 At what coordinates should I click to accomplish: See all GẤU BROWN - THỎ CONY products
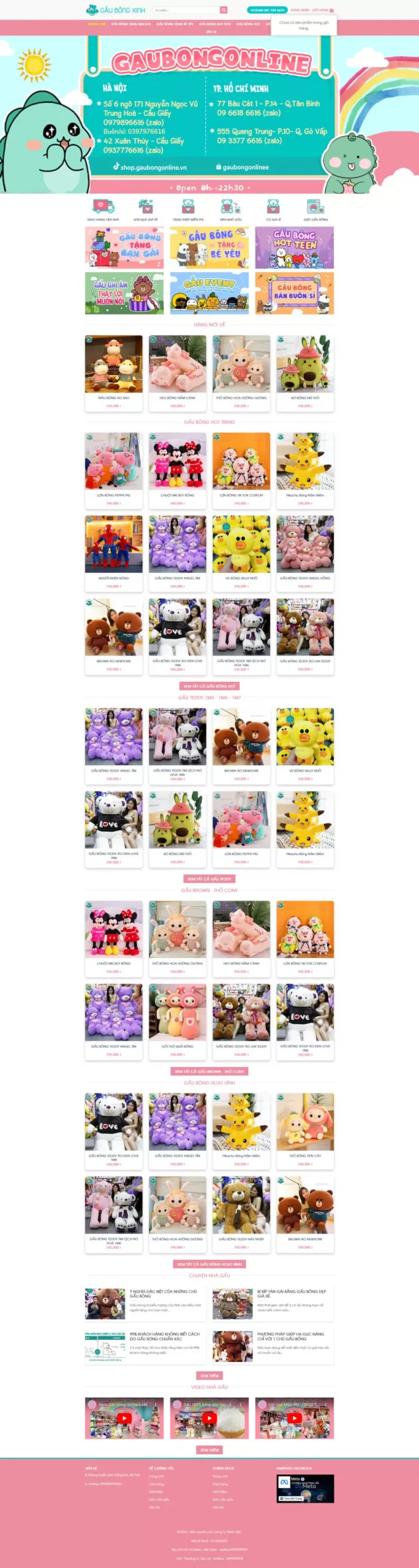click(x=209, y=1071)
